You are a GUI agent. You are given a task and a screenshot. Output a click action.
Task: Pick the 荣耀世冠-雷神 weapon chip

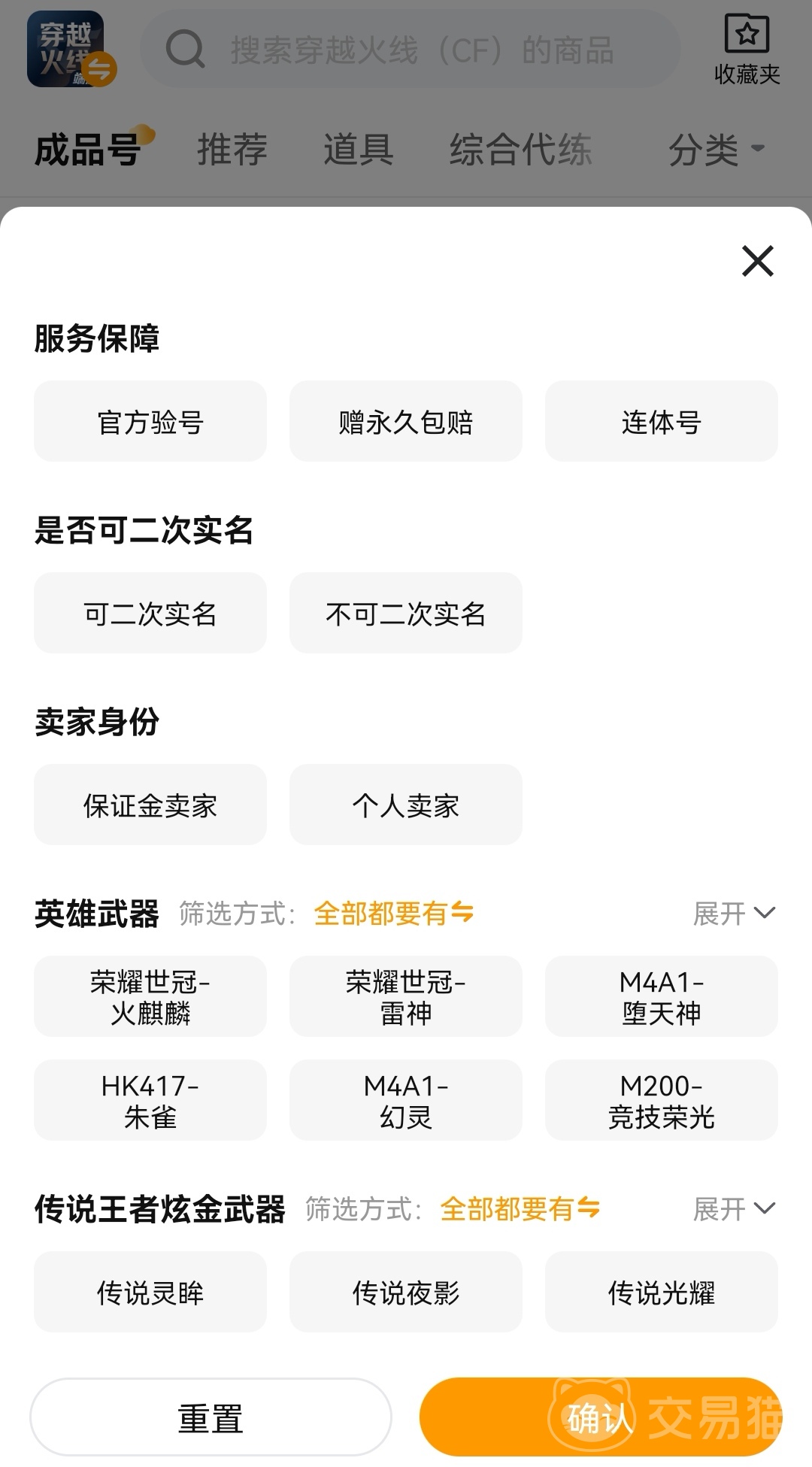[406, 996]
